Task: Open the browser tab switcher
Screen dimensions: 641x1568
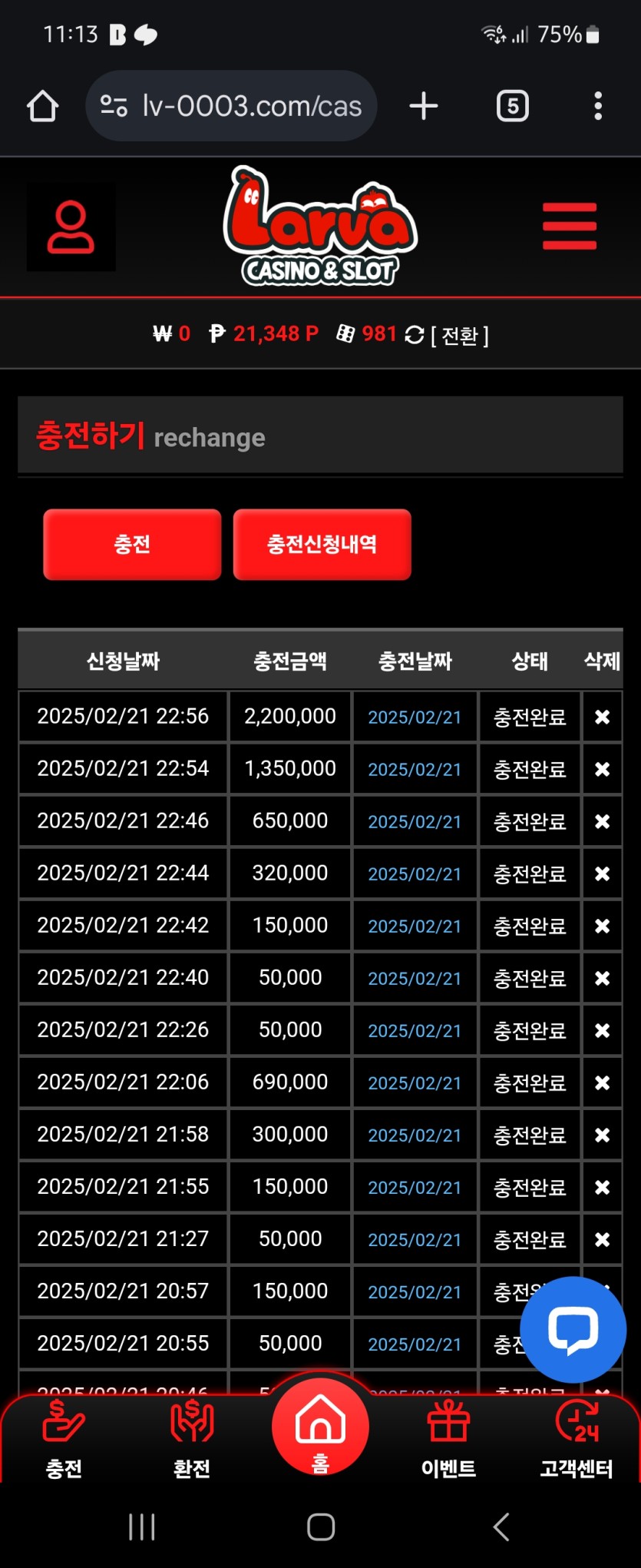Action: pyautogui.click(x=512, y=106)
